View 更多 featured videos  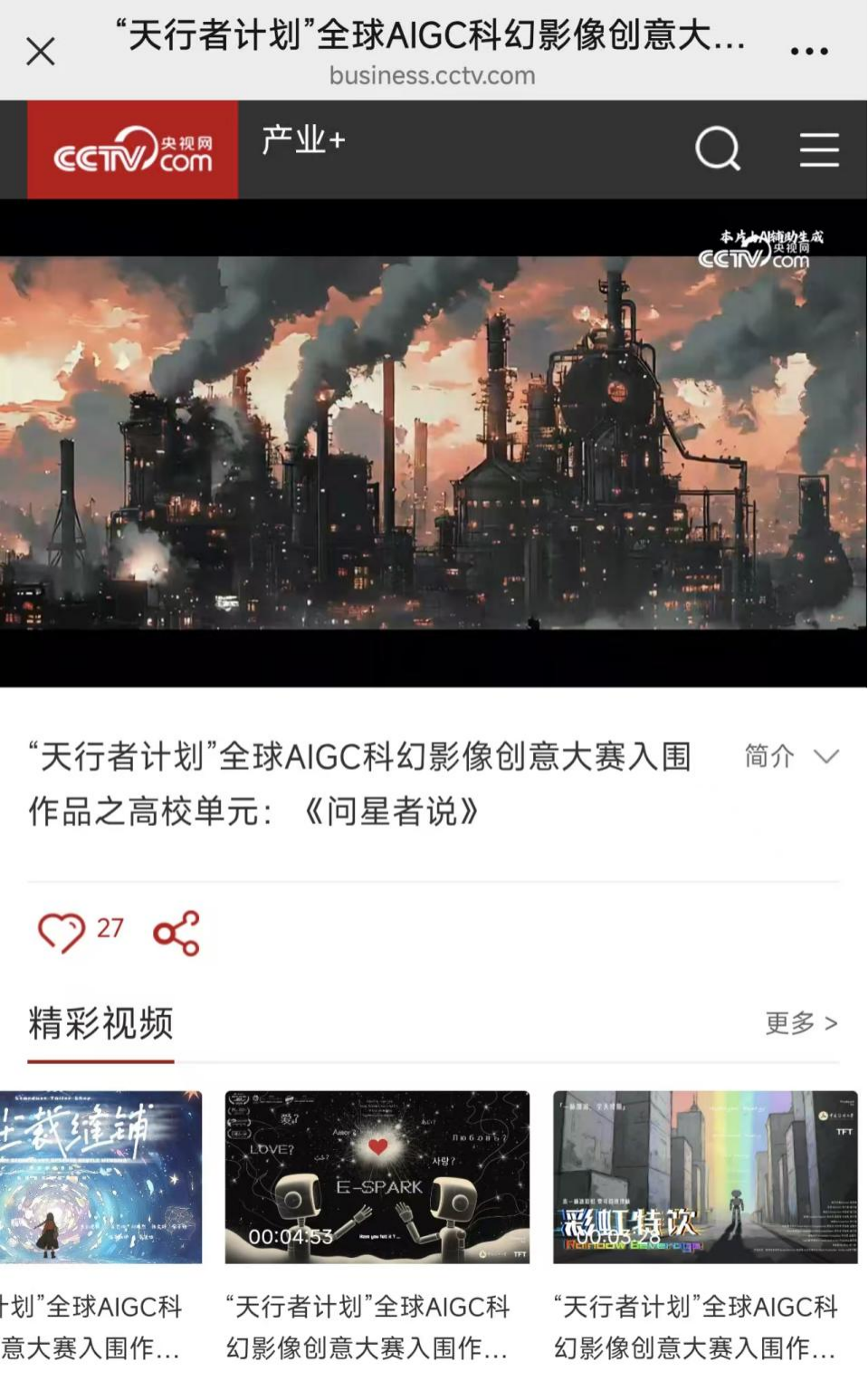[x=801, y=1023]
